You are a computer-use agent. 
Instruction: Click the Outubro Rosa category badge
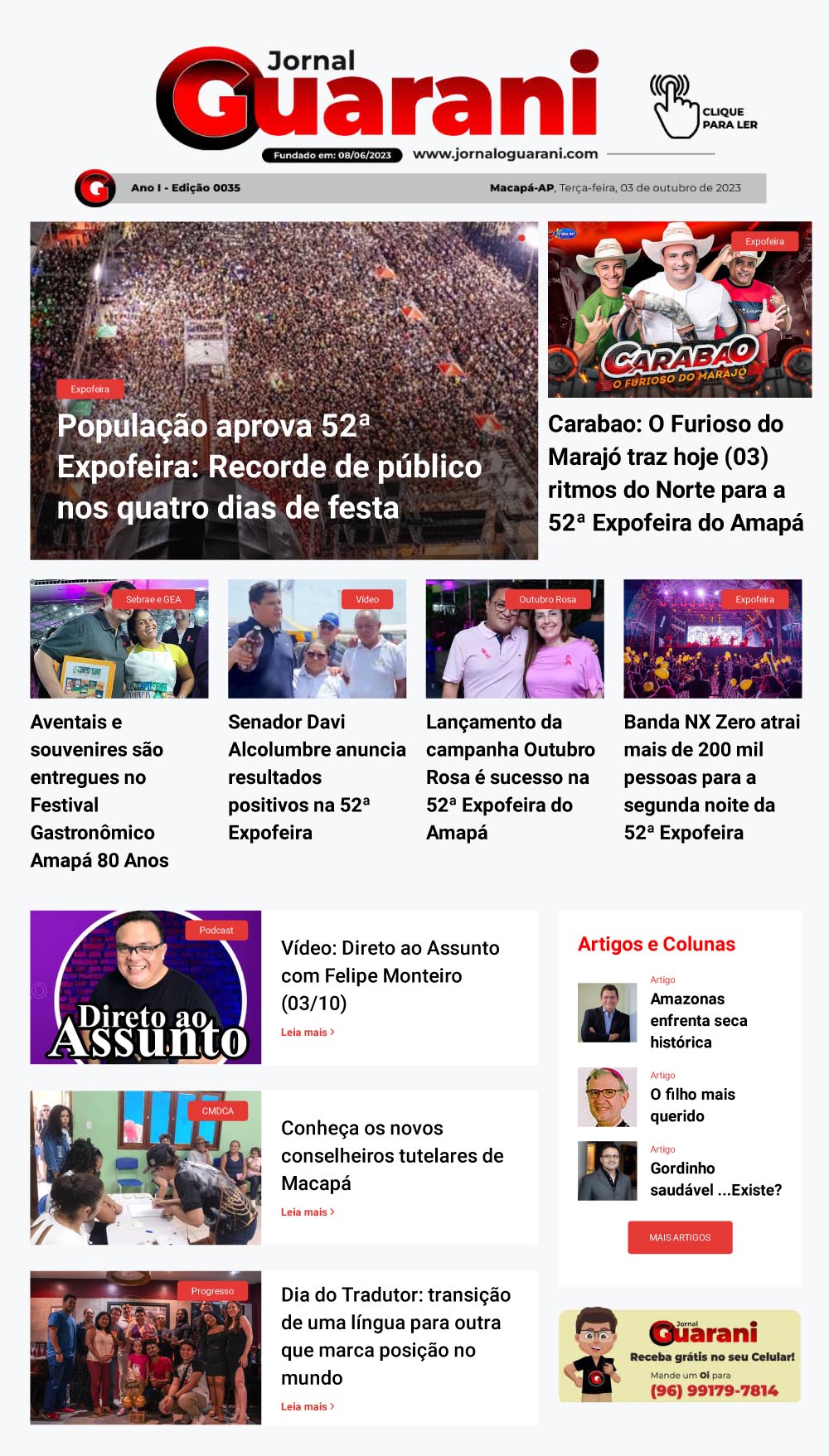pyautogui.click(x=549, y=597)
